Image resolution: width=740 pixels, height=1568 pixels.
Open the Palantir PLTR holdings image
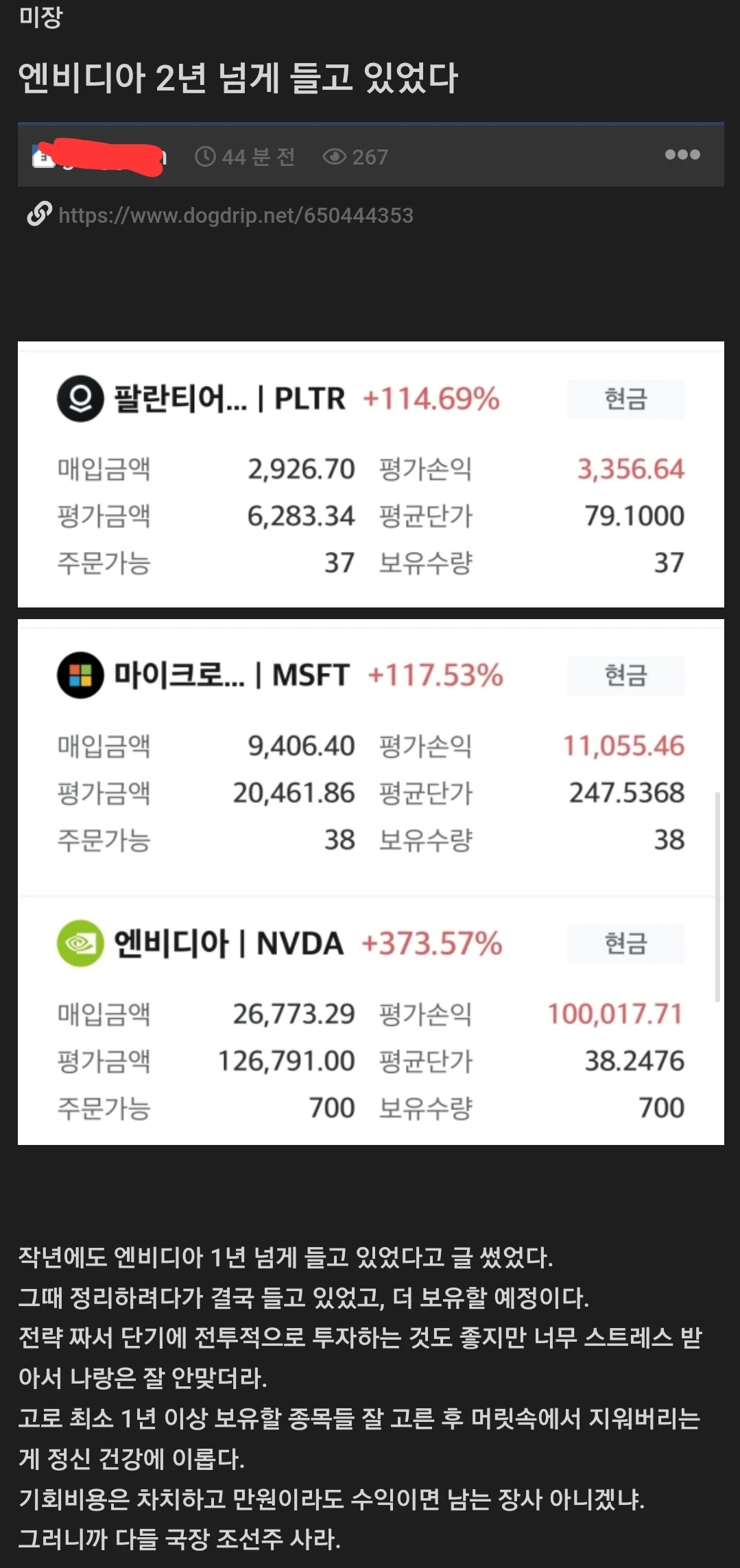tap(371, 474)
